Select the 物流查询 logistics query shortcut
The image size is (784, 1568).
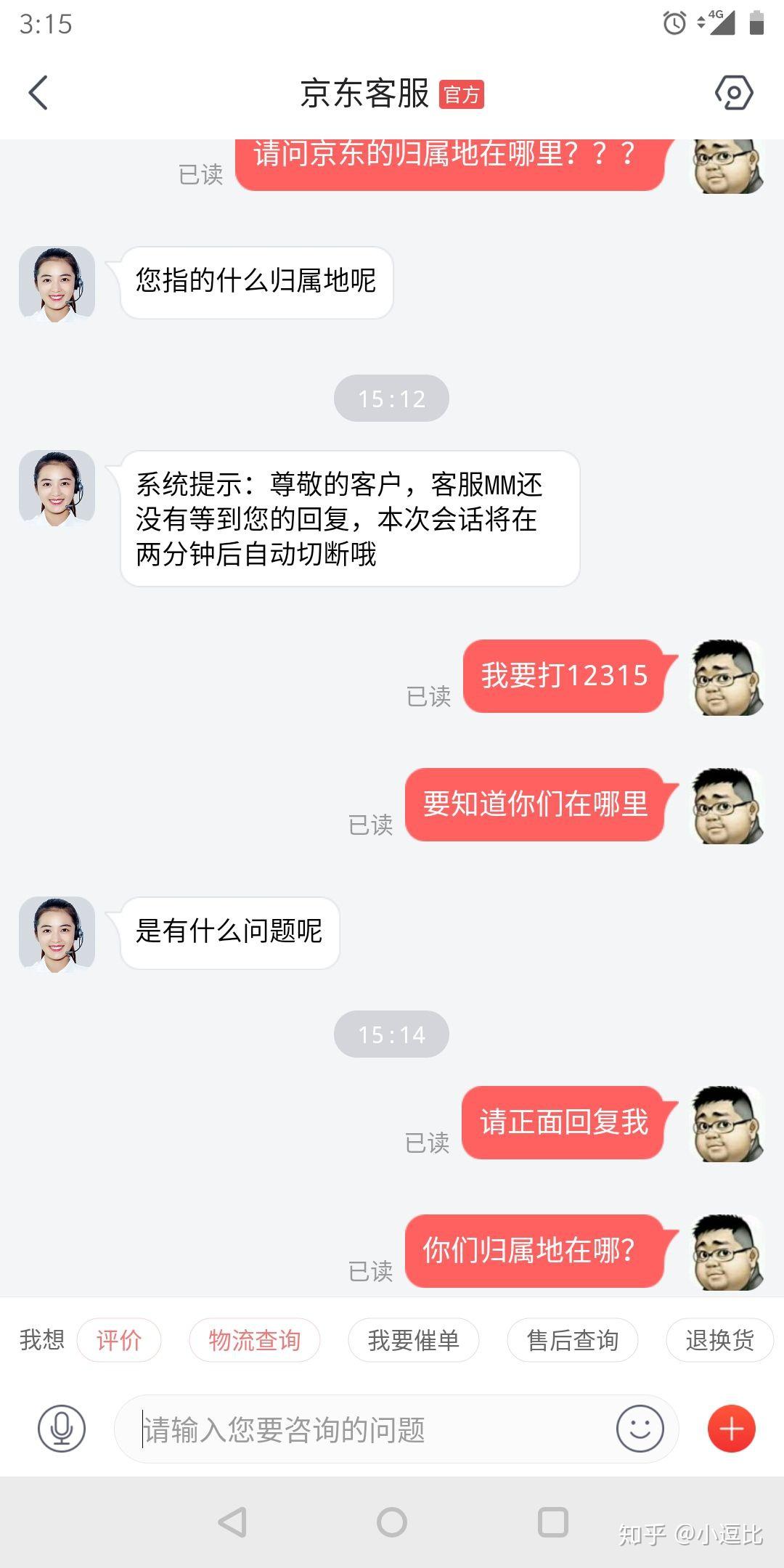254,1340
